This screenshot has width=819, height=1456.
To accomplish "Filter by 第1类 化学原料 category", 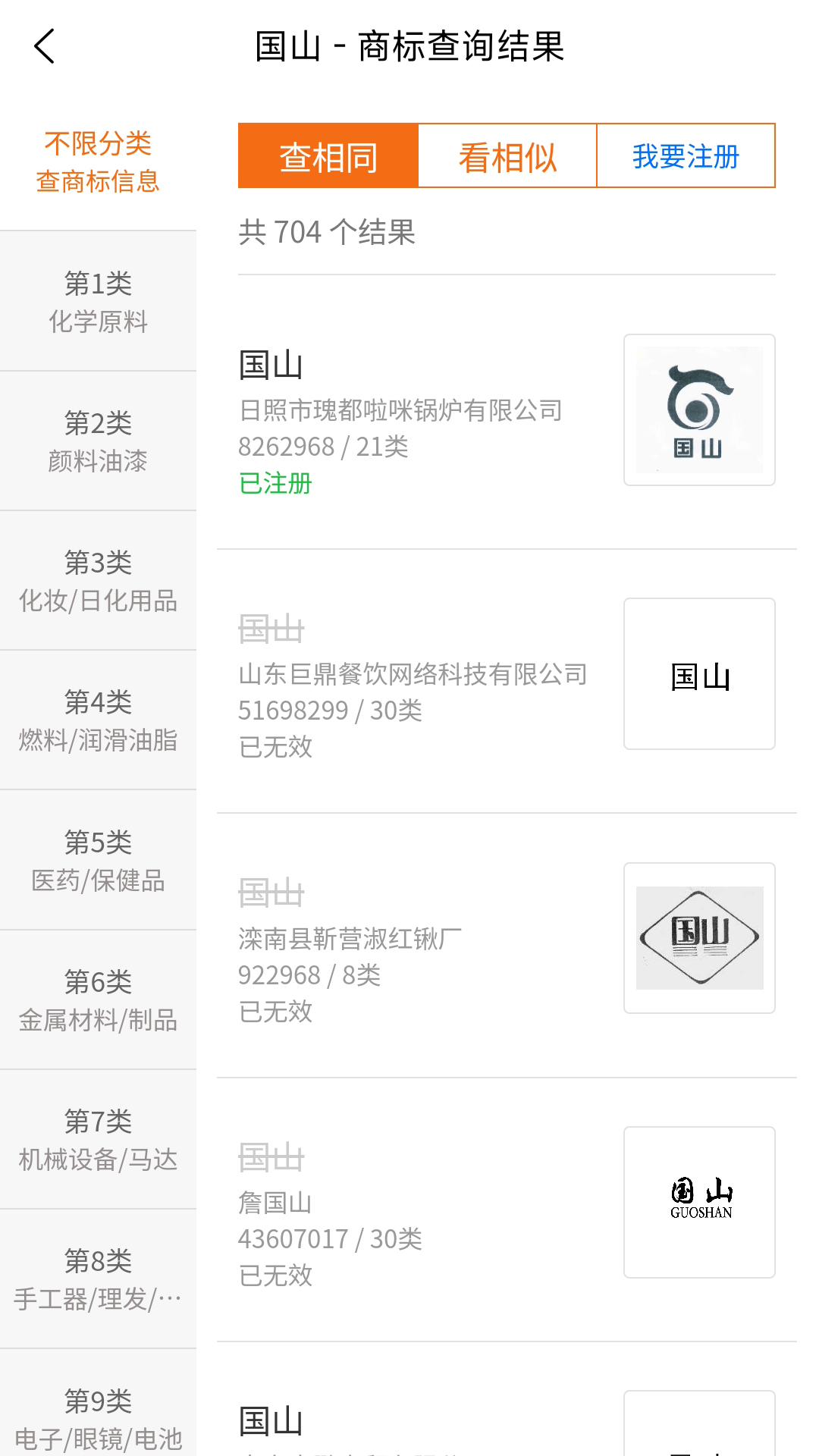I will (98, 302).
